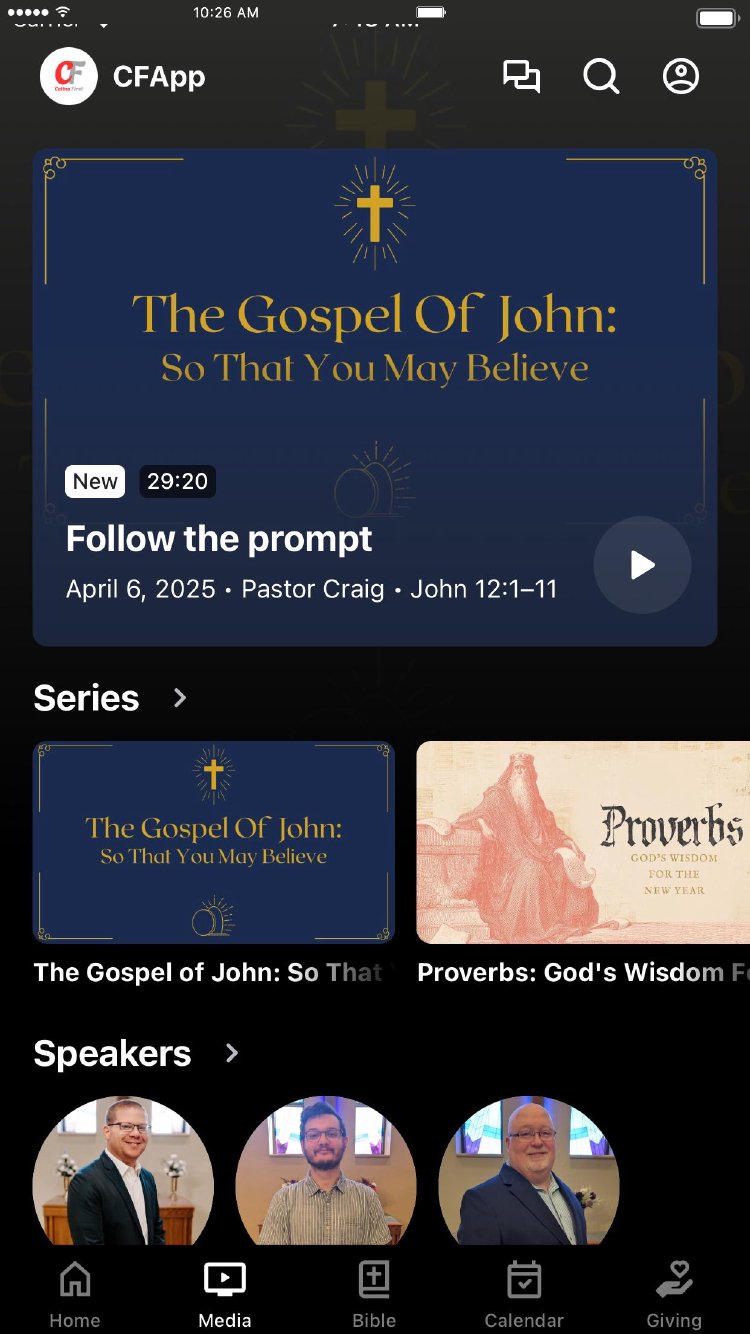Viewport: 750px width, 1334px height.
Task: Switch to the Calendar tab
Action: coord(524,1294)
